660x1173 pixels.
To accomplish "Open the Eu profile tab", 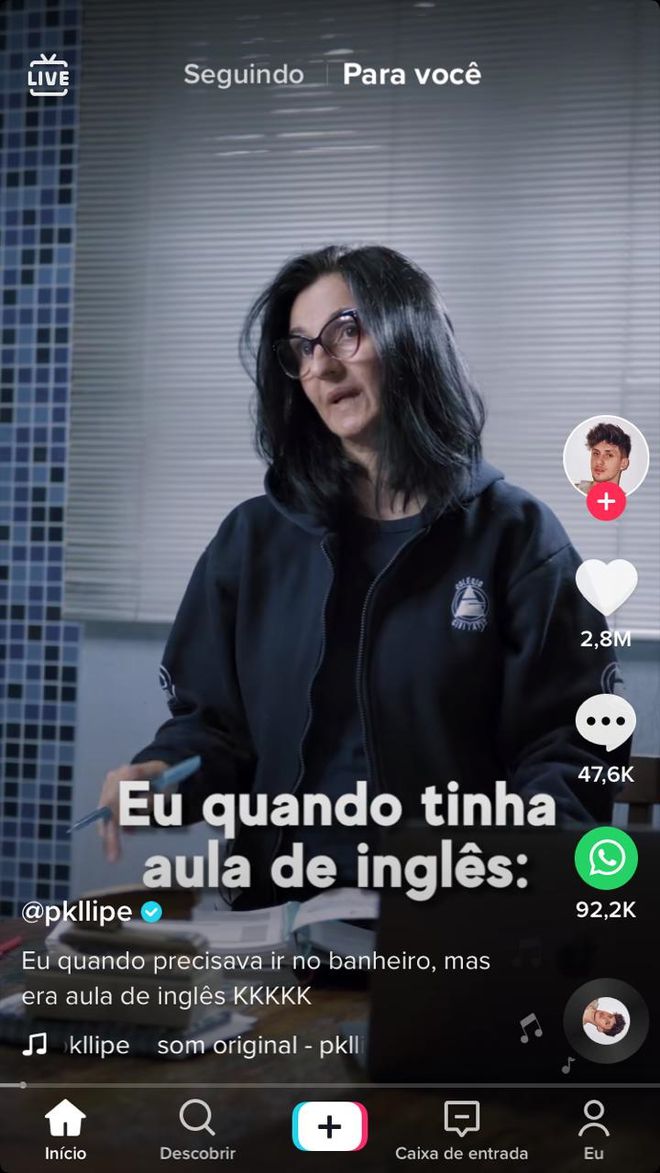I will [594, 1130].
